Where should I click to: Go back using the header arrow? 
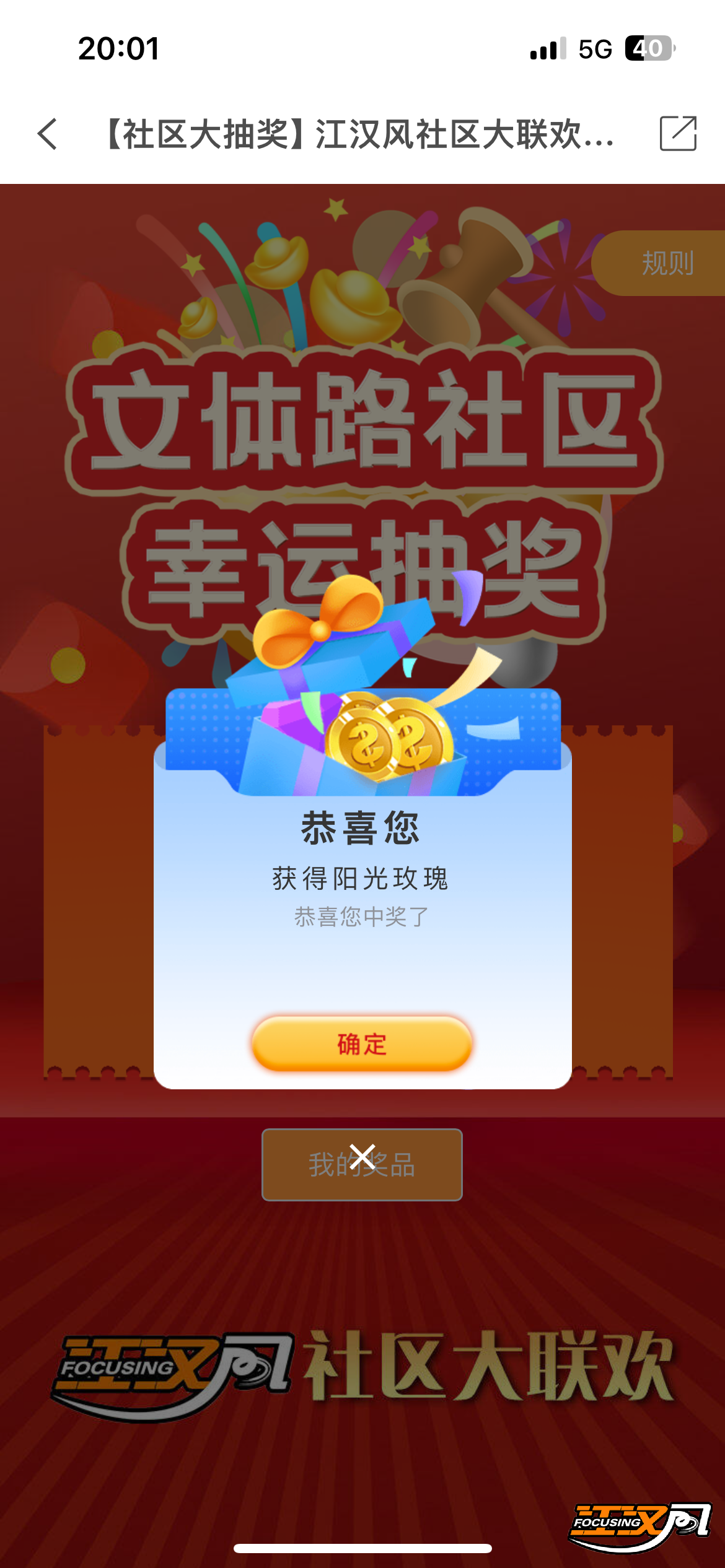48,134
